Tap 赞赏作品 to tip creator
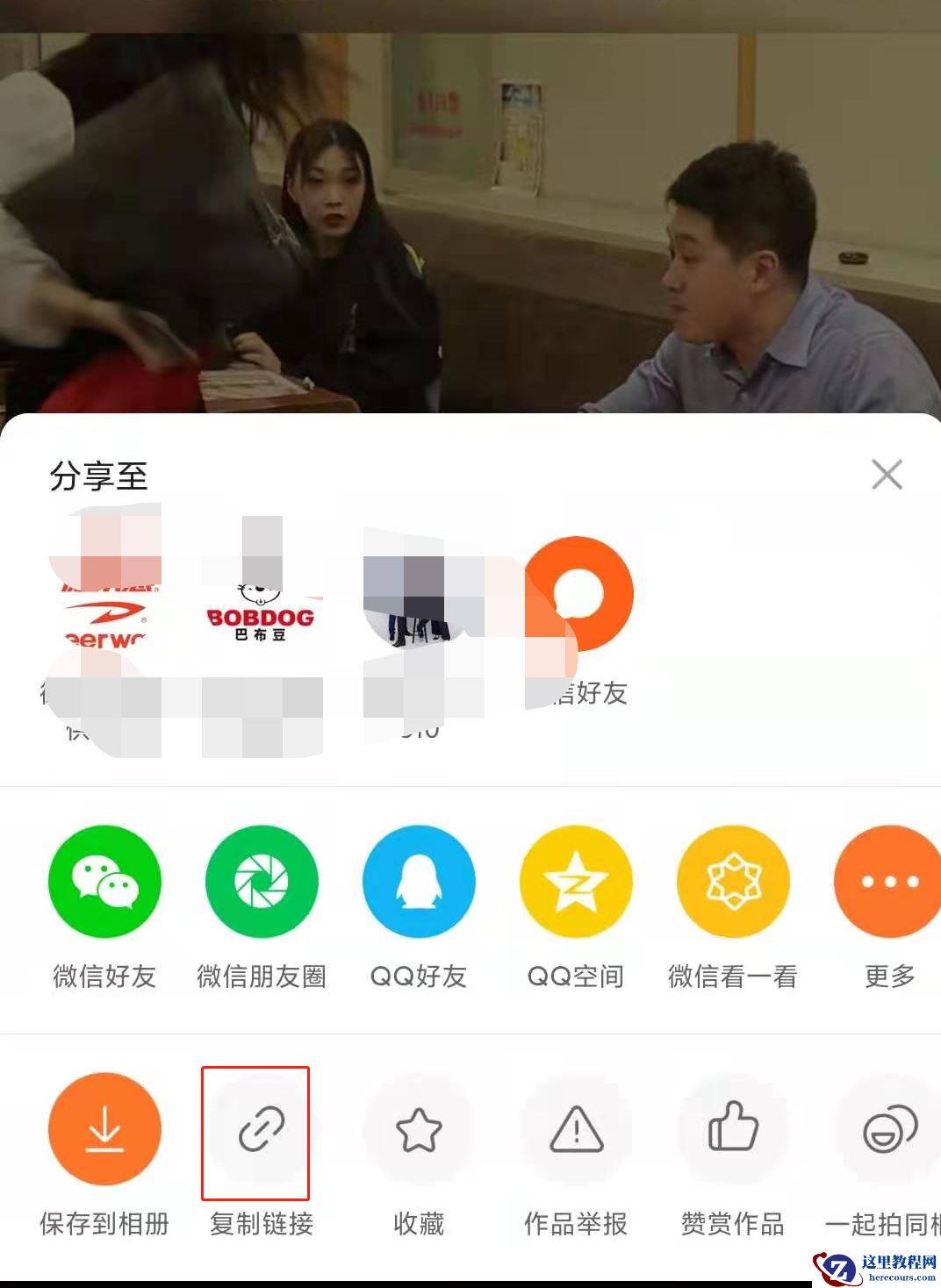941x1288 pixels. 733,1129
